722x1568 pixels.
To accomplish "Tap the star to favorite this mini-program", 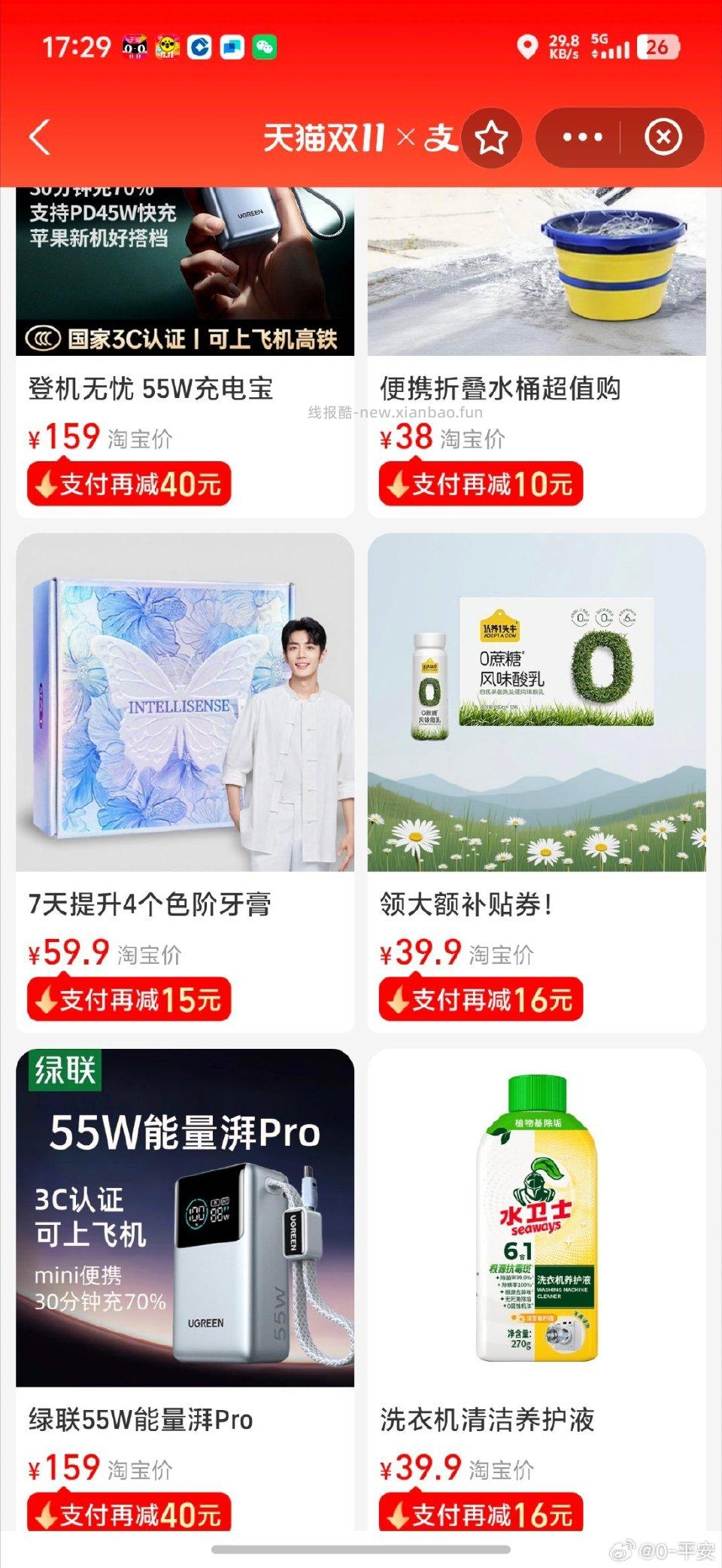I will click(493, 137).
